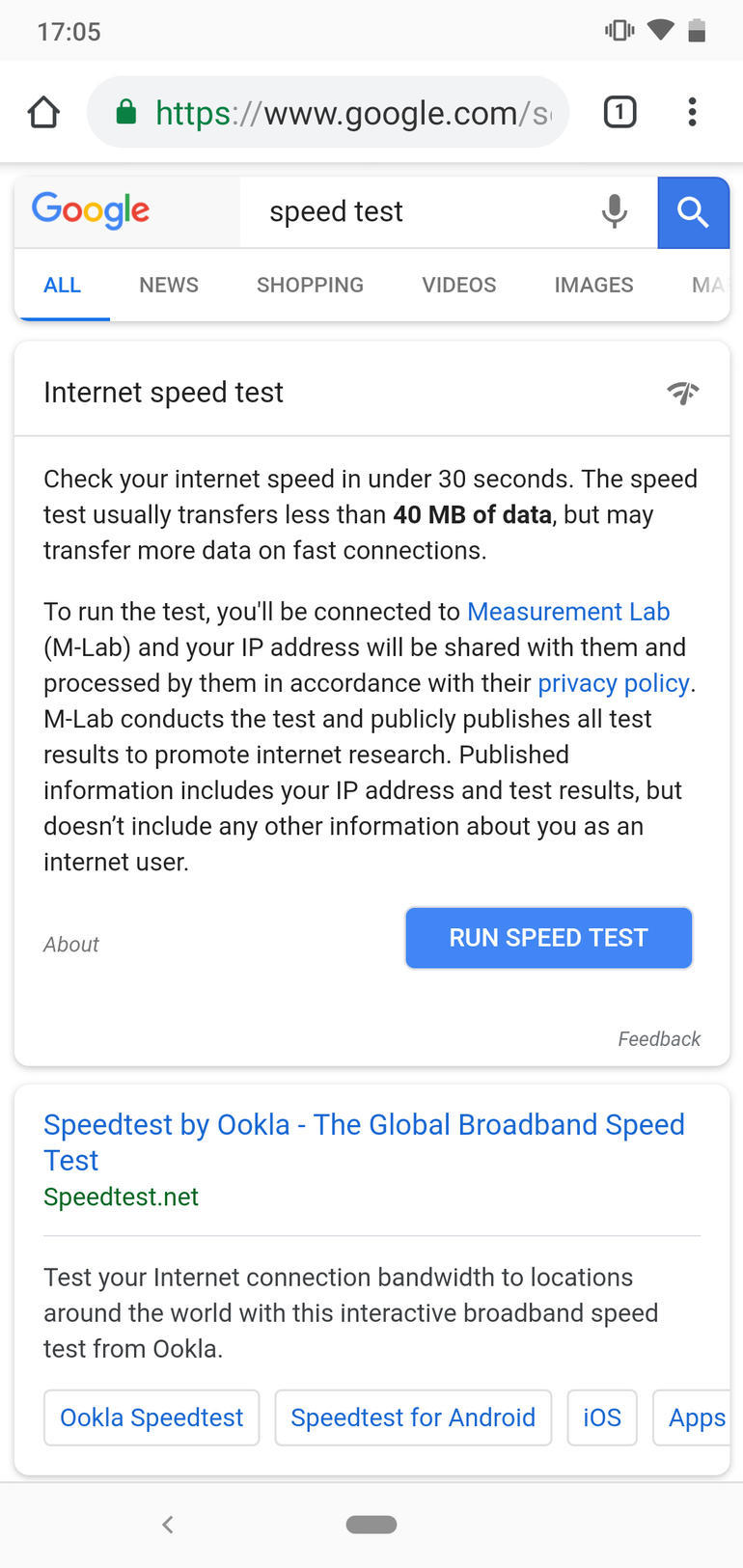Start voice search with the microphone
Screen dimensions: 743x1568
click(x=614, y=210)
